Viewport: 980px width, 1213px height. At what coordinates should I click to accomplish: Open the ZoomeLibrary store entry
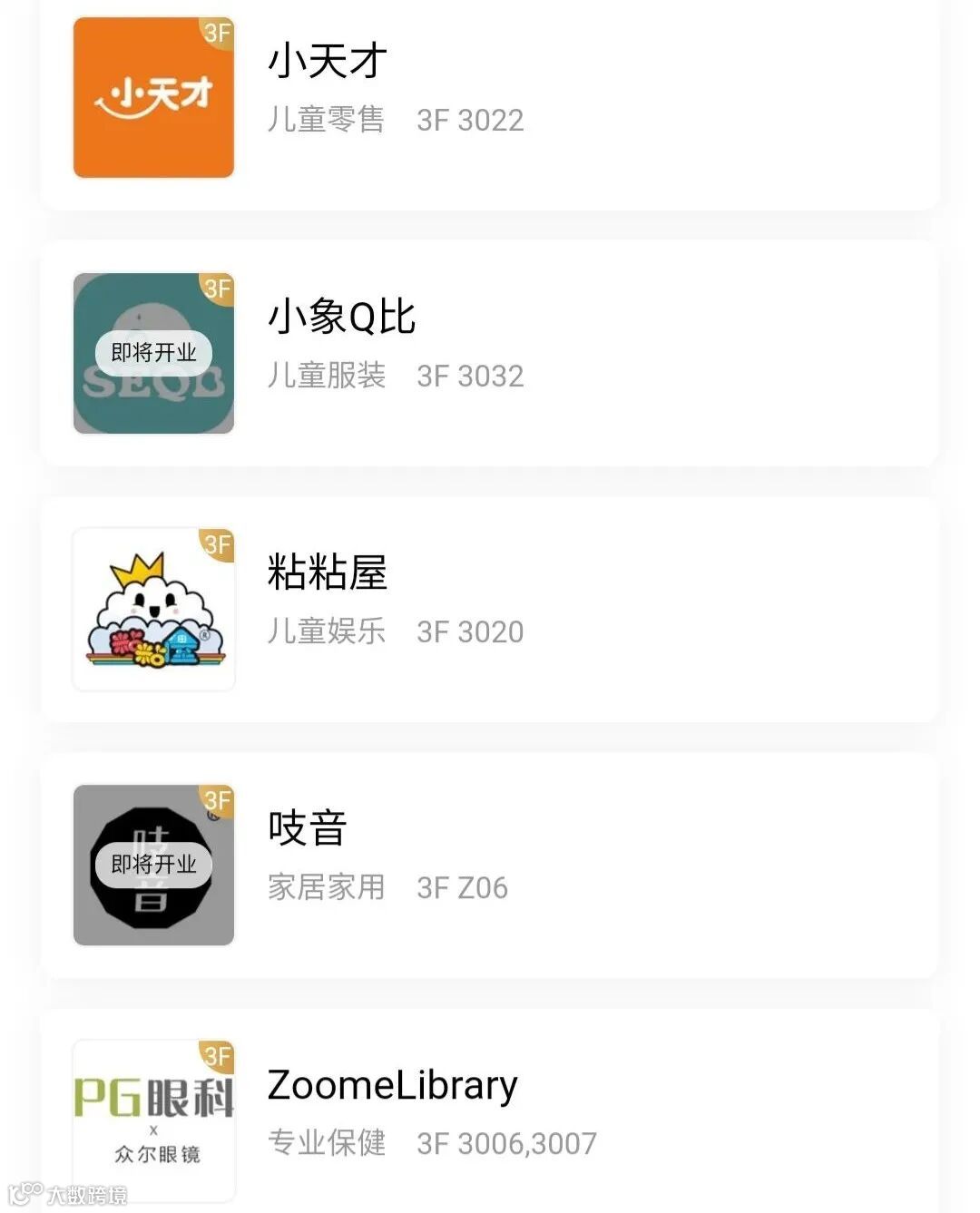pyautogui.click(x=490, y=1116)
